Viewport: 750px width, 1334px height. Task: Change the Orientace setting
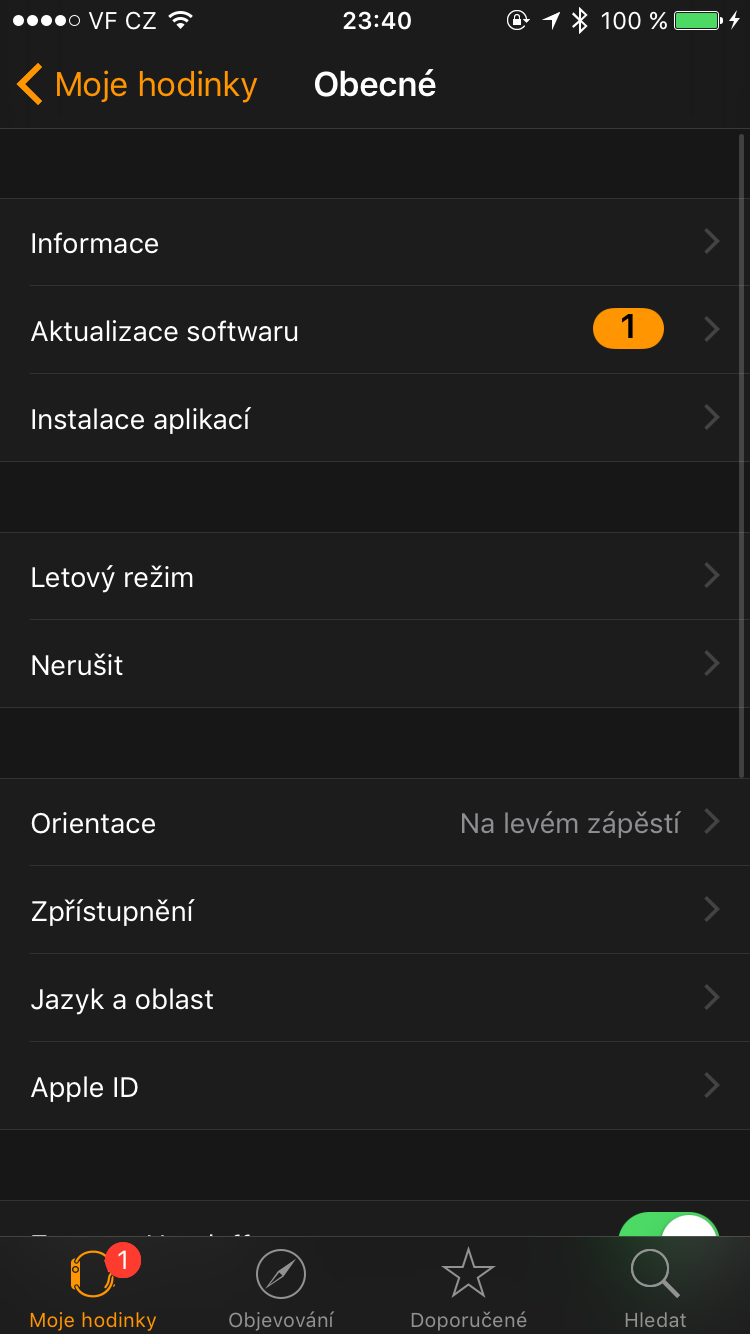click(x=375, y=823)
